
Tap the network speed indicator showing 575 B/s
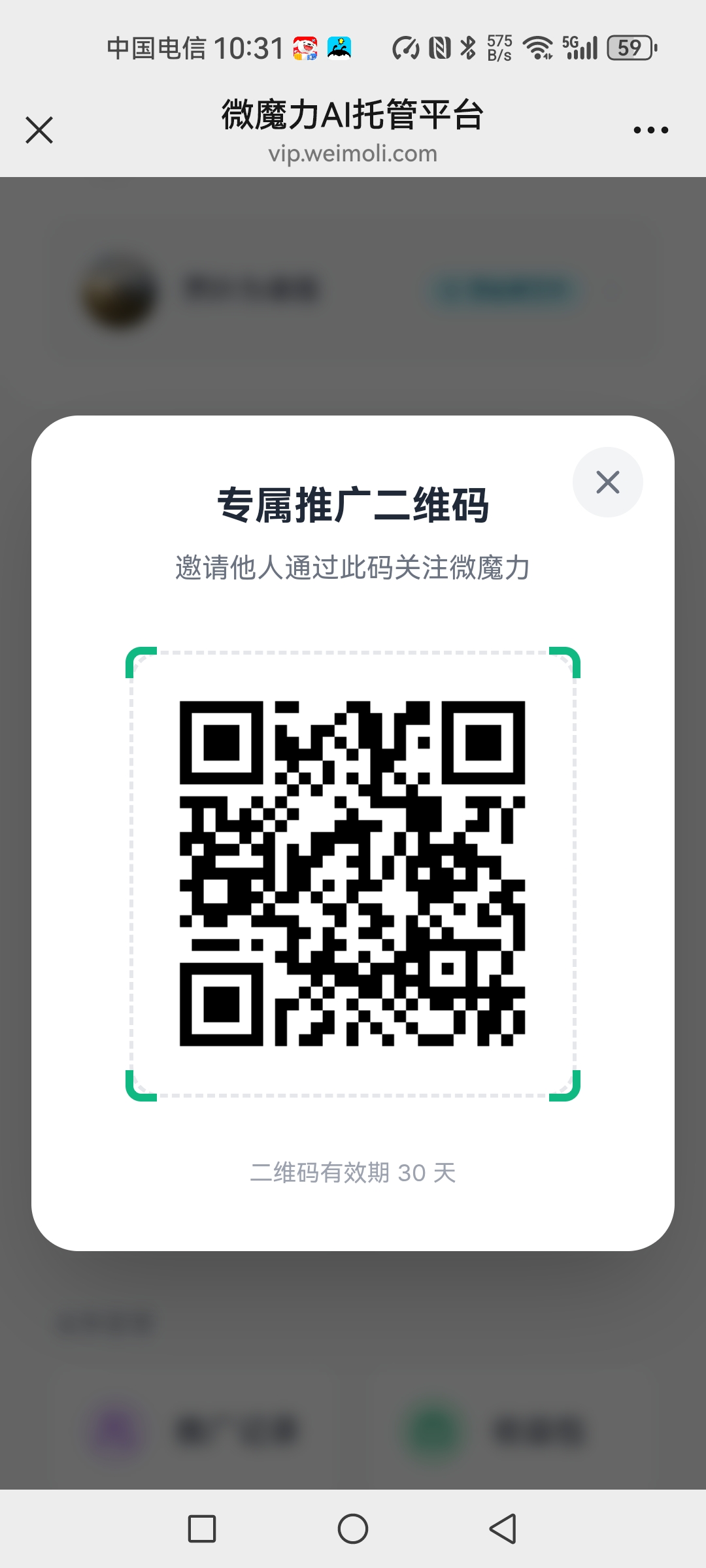point(498,48)
